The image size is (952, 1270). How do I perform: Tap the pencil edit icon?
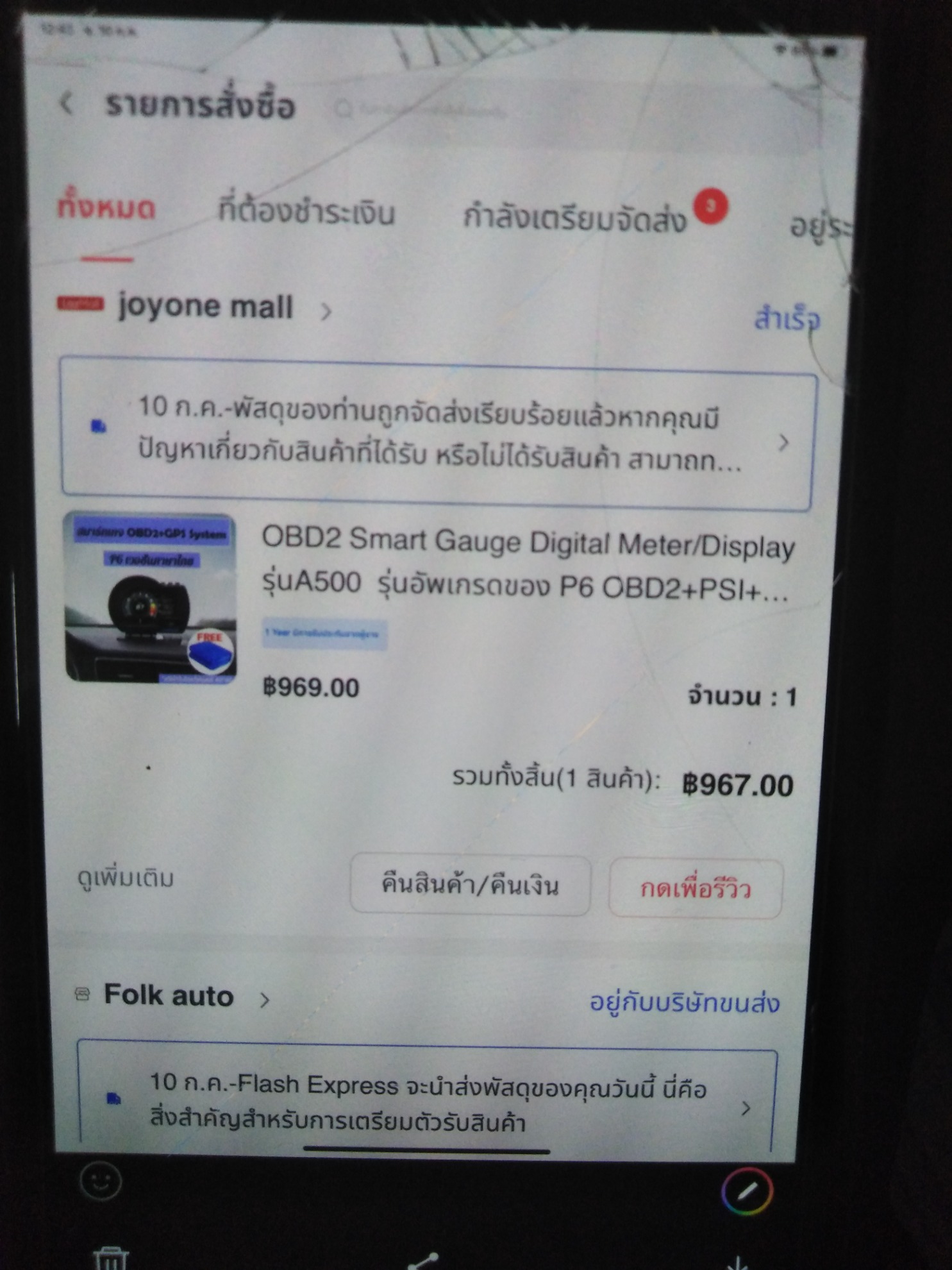tap(746, 1192)
